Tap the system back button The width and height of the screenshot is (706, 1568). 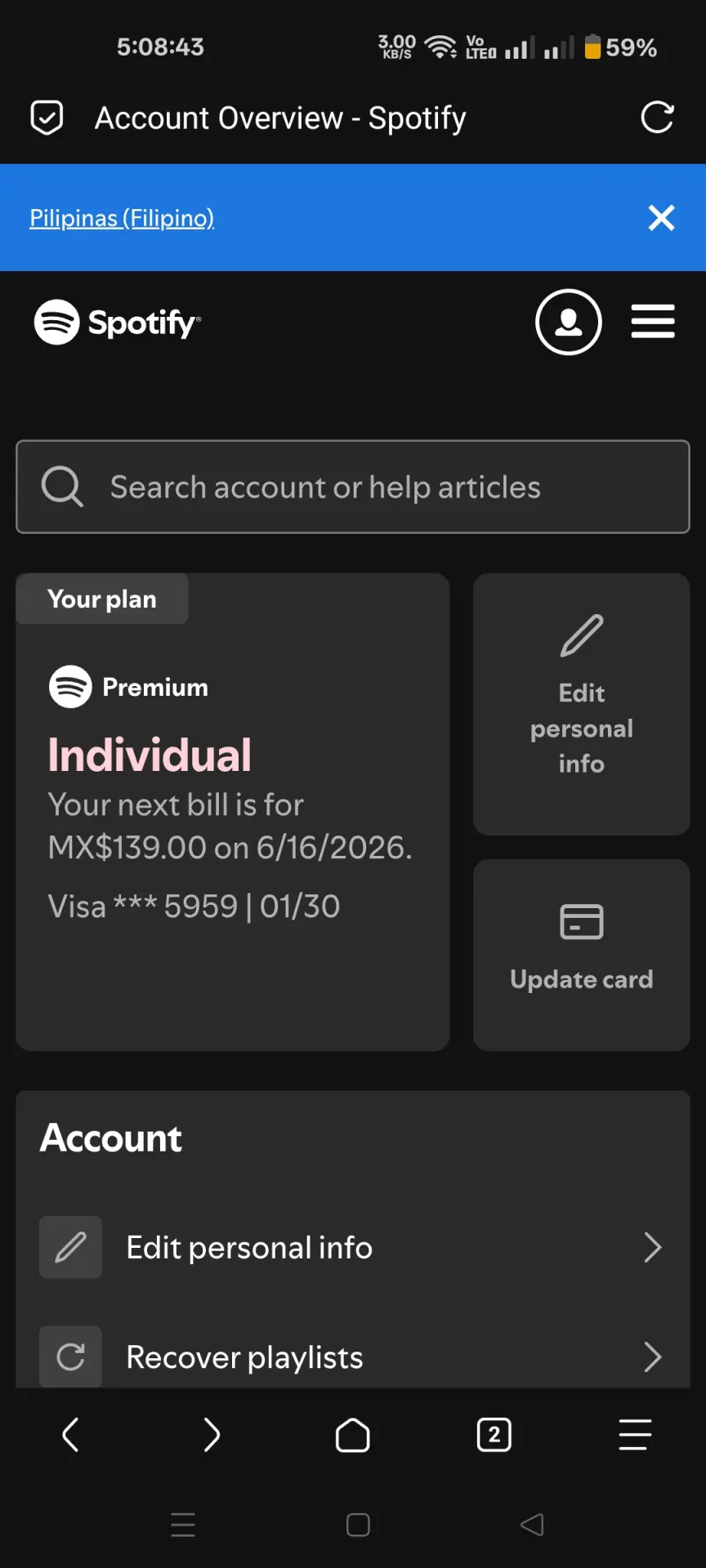point(532,1525)
